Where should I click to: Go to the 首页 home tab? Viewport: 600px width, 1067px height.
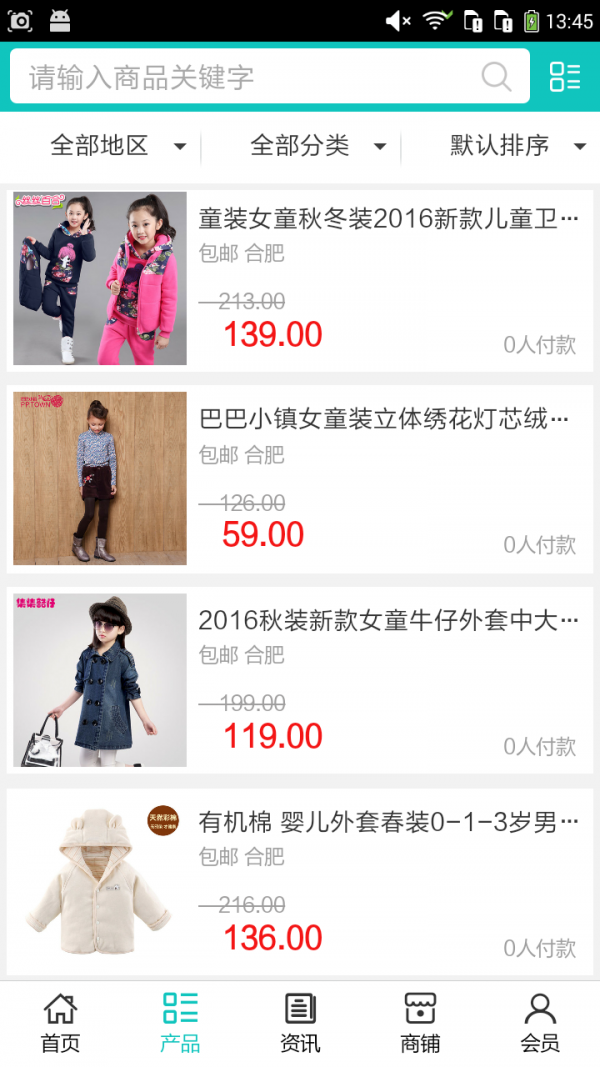(60, 1023)
